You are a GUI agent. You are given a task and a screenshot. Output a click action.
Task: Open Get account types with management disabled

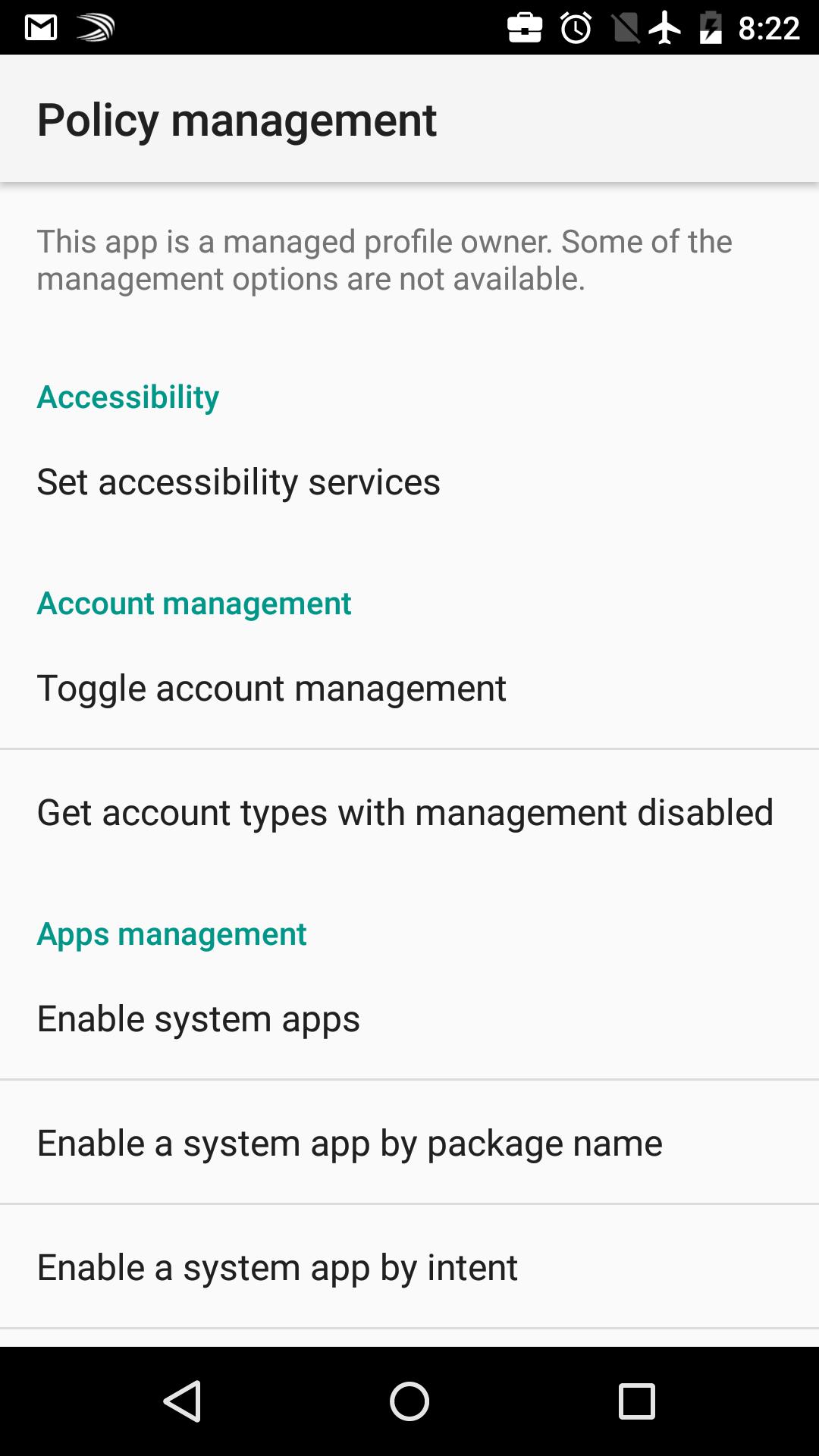point(405,813)
